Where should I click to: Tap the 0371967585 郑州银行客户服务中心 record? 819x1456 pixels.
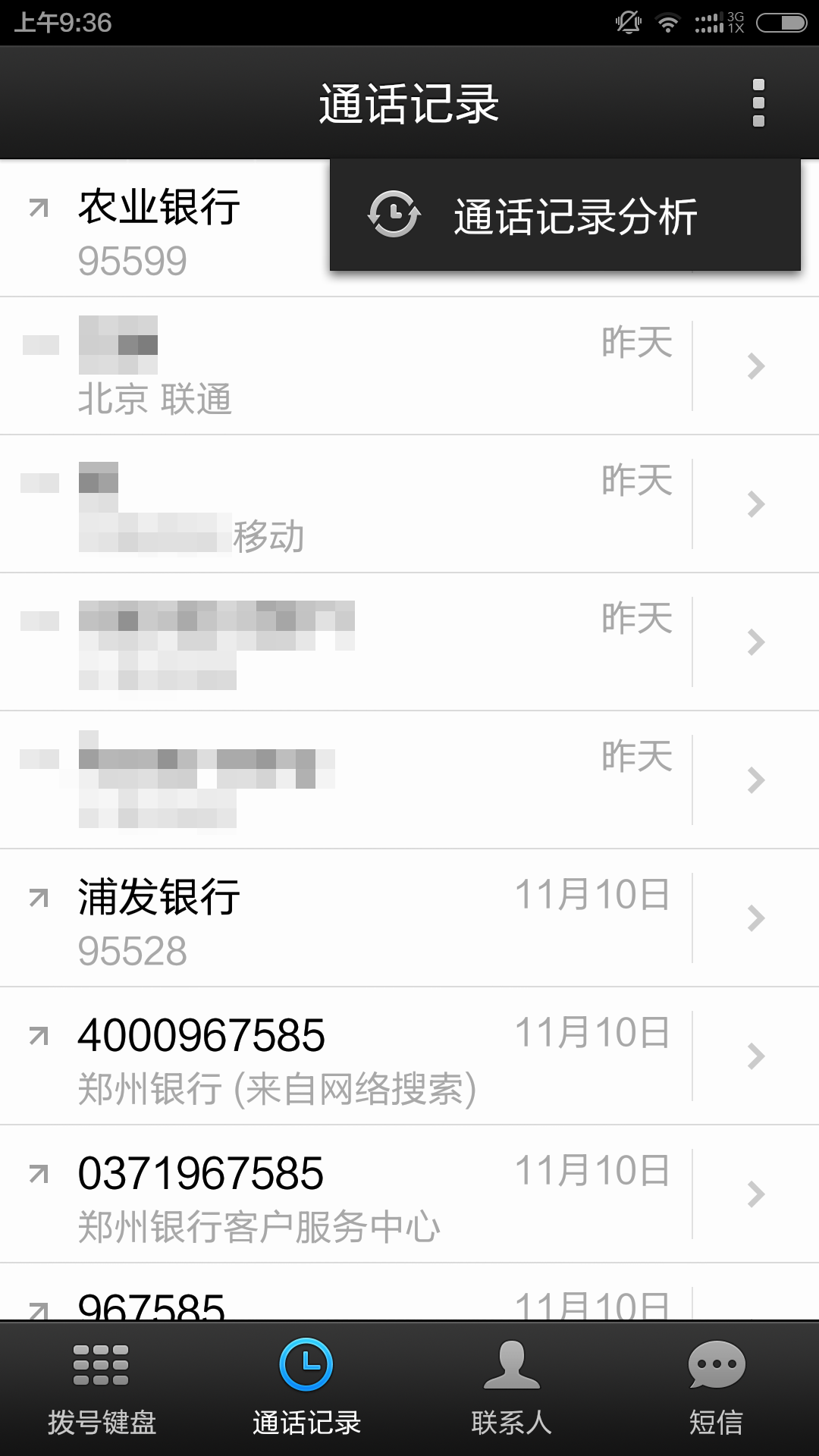click(346, 1194)
